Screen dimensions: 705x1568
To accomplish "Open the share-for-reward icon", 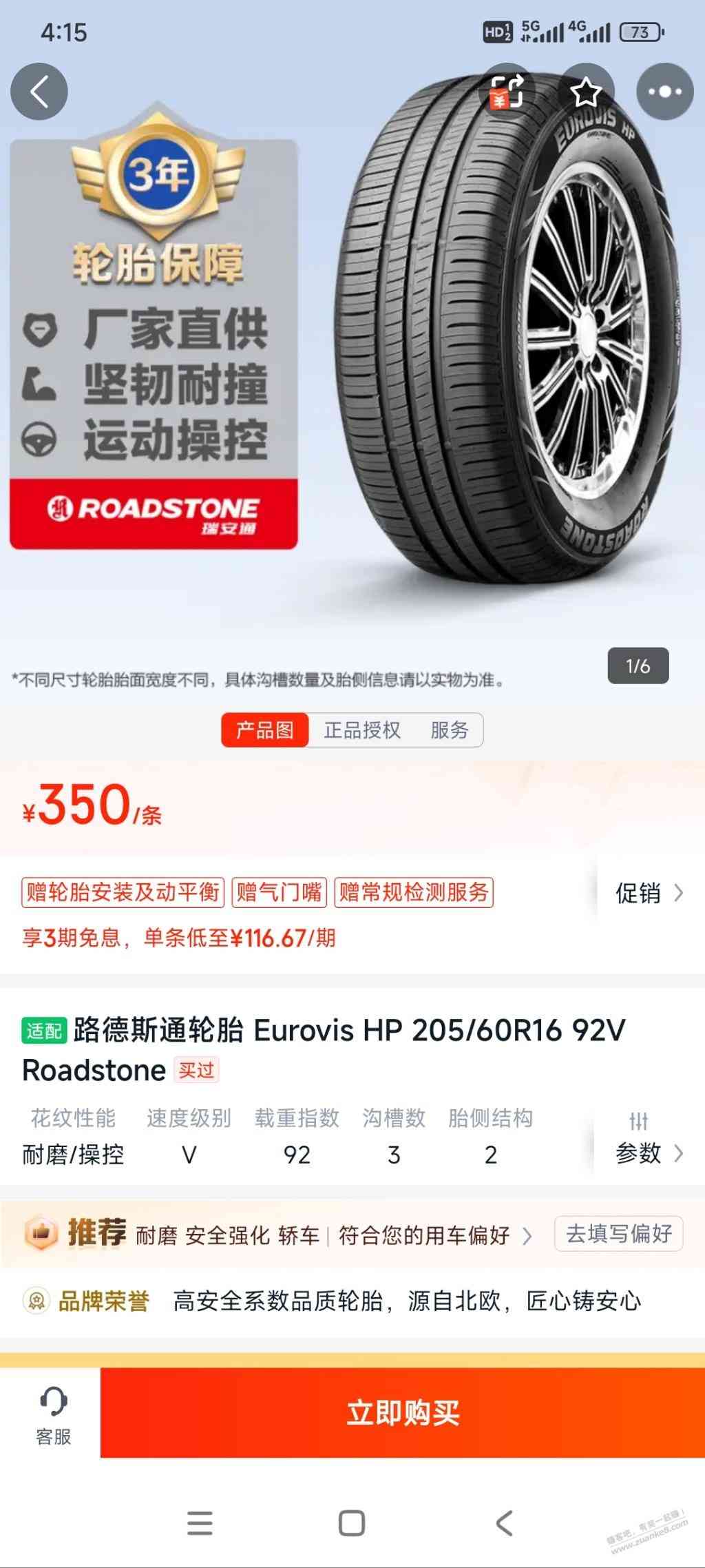I will click(x=507, y=92).
